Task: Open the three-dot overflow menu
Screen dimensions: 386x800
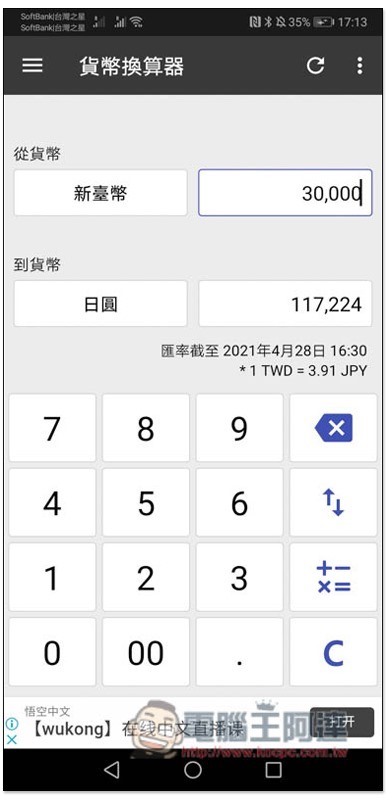Action: [360, 65]
